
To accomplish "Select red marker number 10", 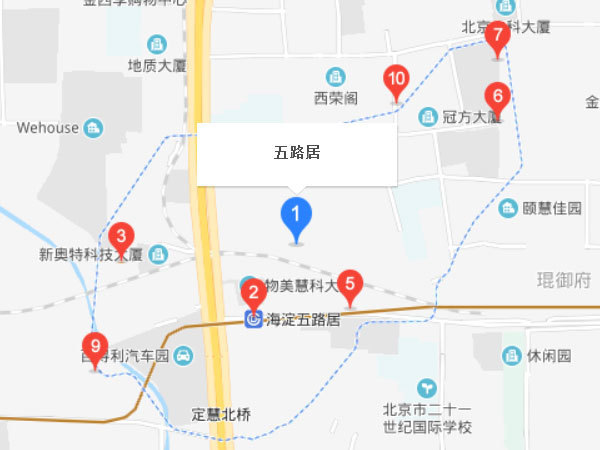I will click(396, 78).
